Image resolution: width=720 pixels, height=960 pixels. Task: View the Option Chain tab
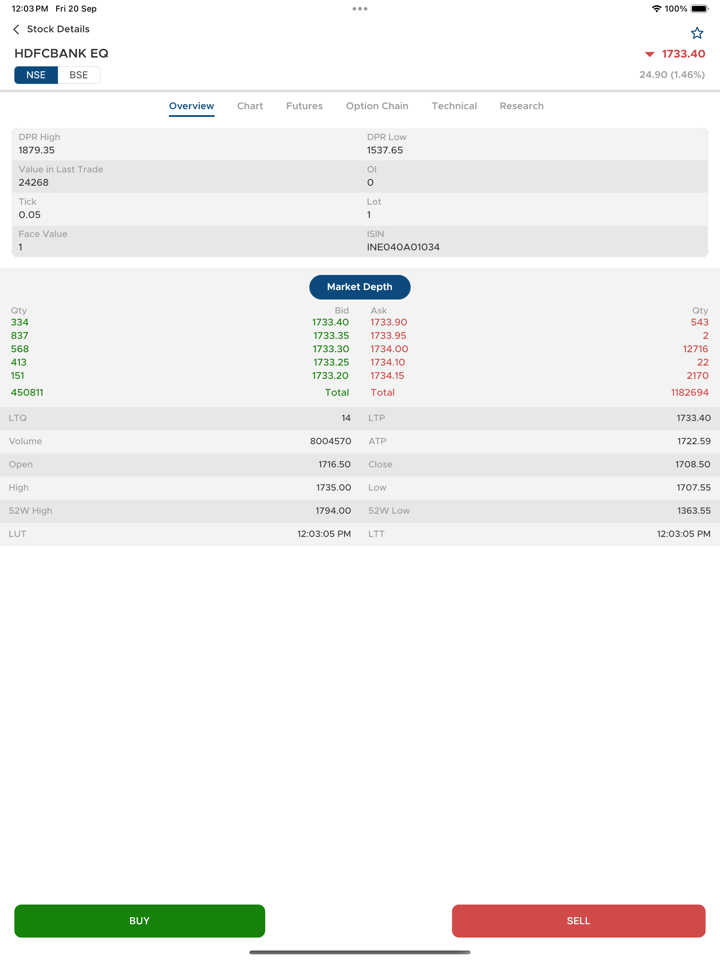[x=377, y=106]
